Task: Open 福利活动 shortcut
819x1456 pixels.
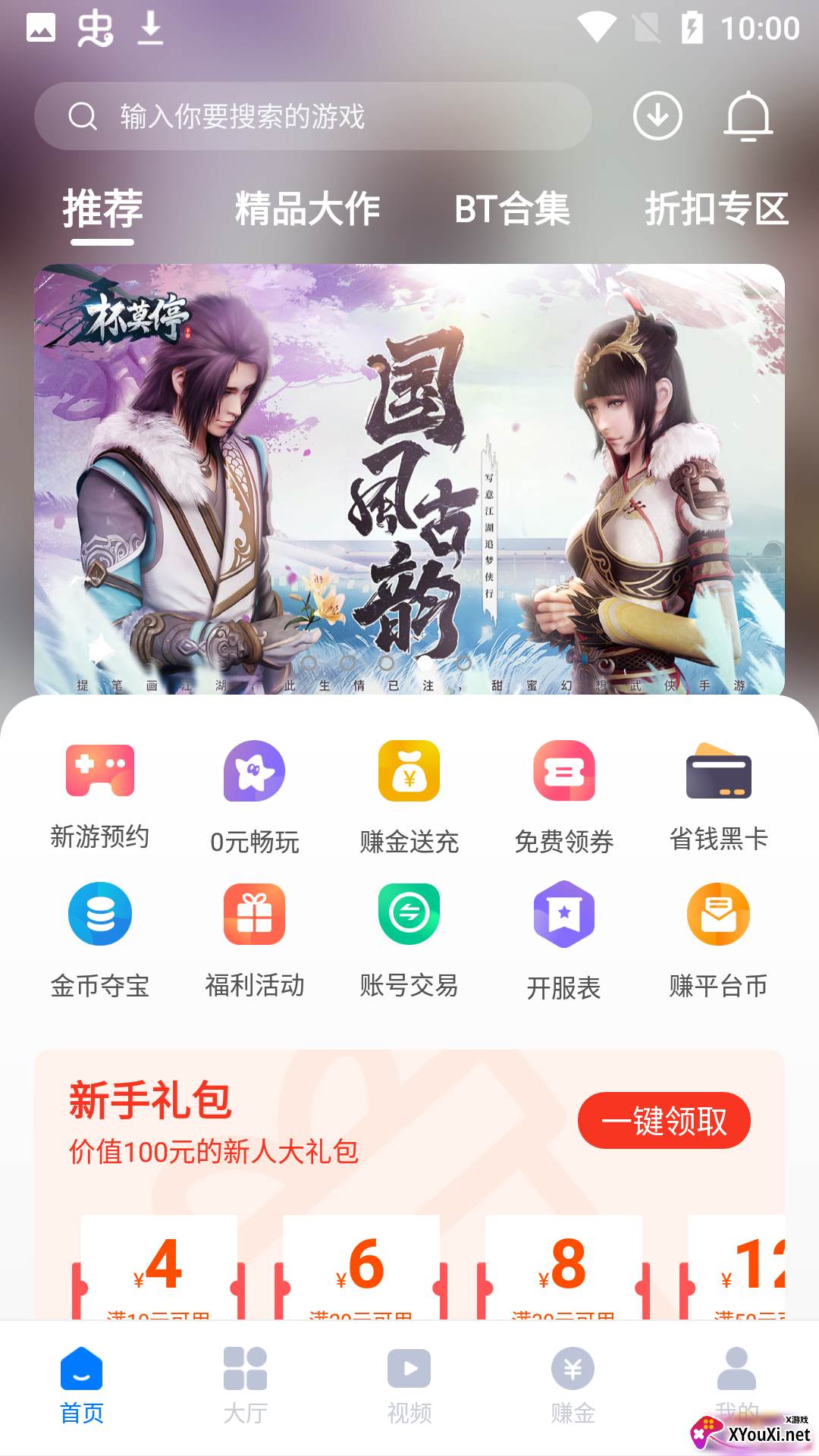Action: pos(255,940)
